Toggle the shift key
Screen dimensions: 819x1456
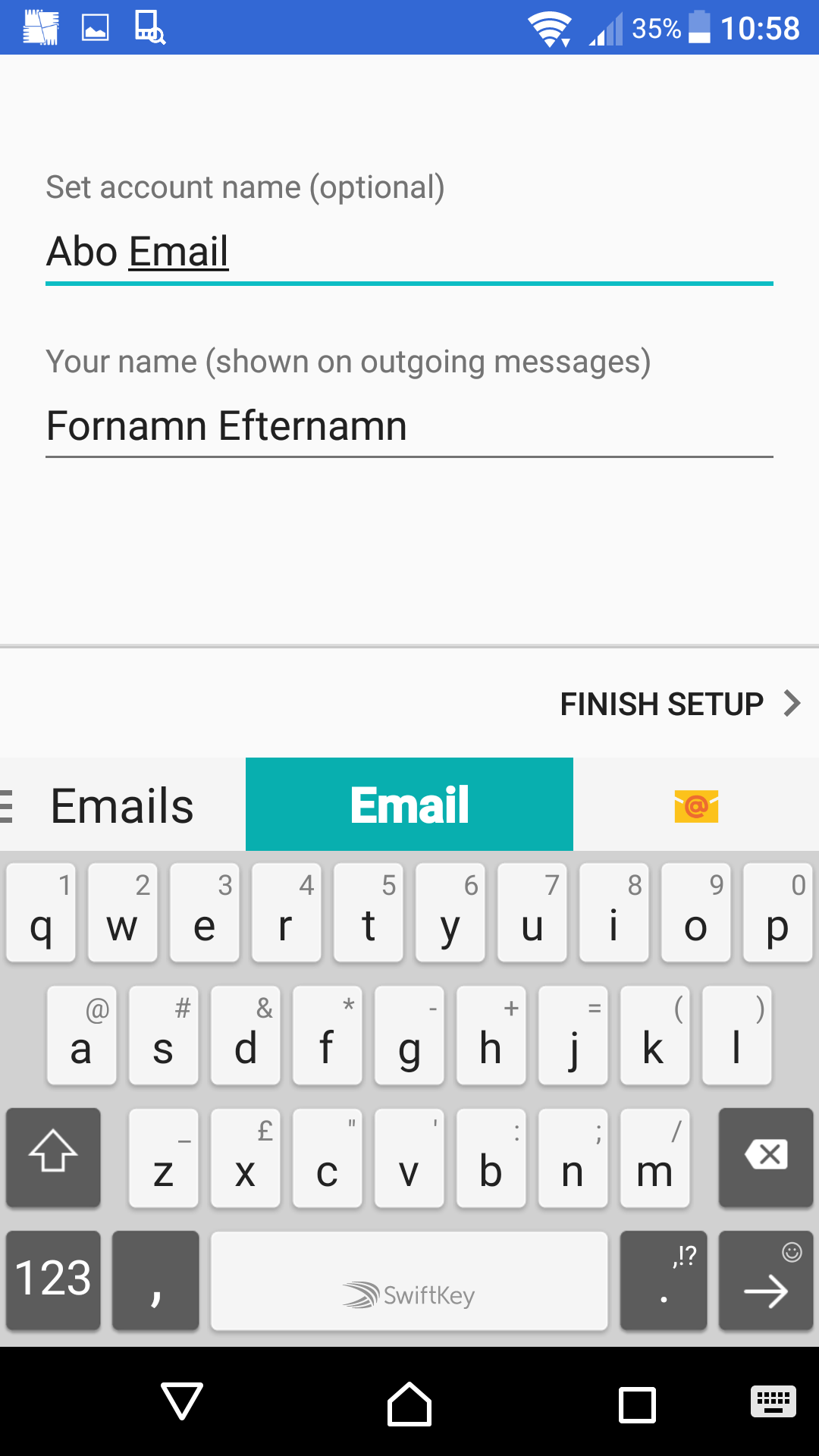(53, 1157)
